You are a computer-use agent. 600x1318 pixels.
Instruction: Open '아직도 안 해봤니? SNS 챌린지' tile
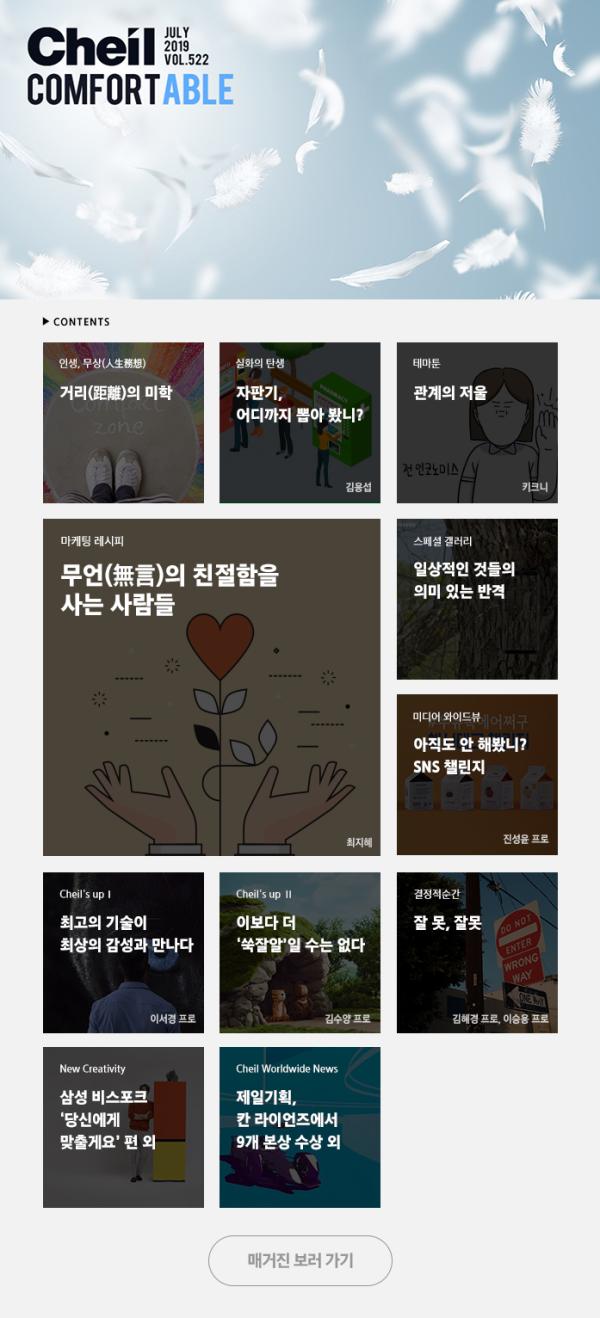click(x=477, y=774)
